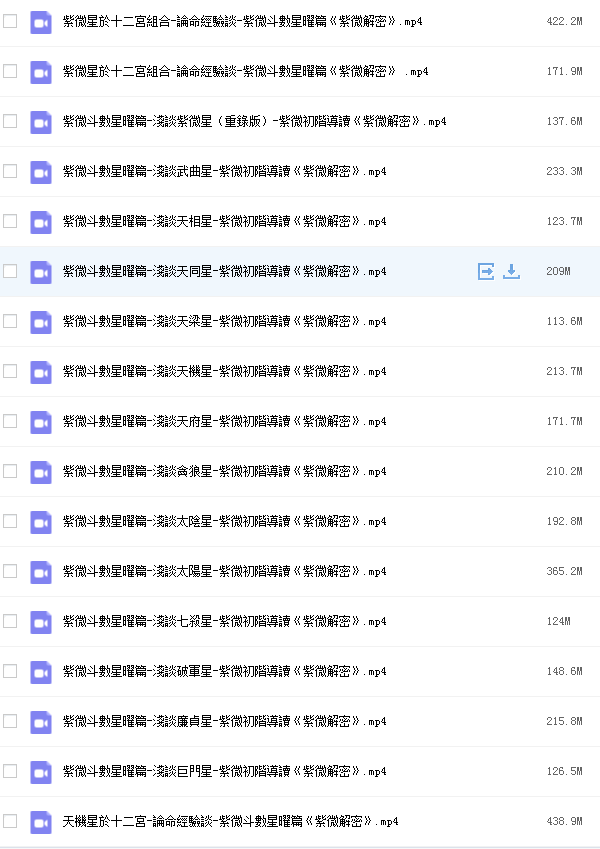View the 淺談太陽星 video file
This screenshot has height=849, width=600.
pyautogui.click(x=224, y=571)
